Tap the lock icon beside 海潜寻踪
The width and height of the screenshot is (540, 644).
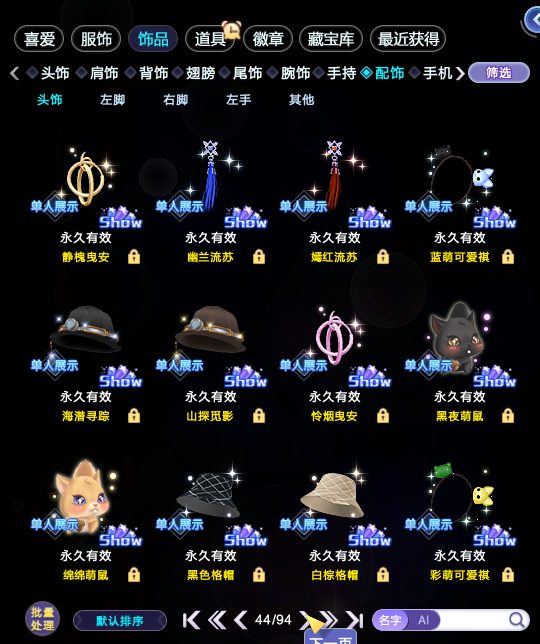pos(134,416)
